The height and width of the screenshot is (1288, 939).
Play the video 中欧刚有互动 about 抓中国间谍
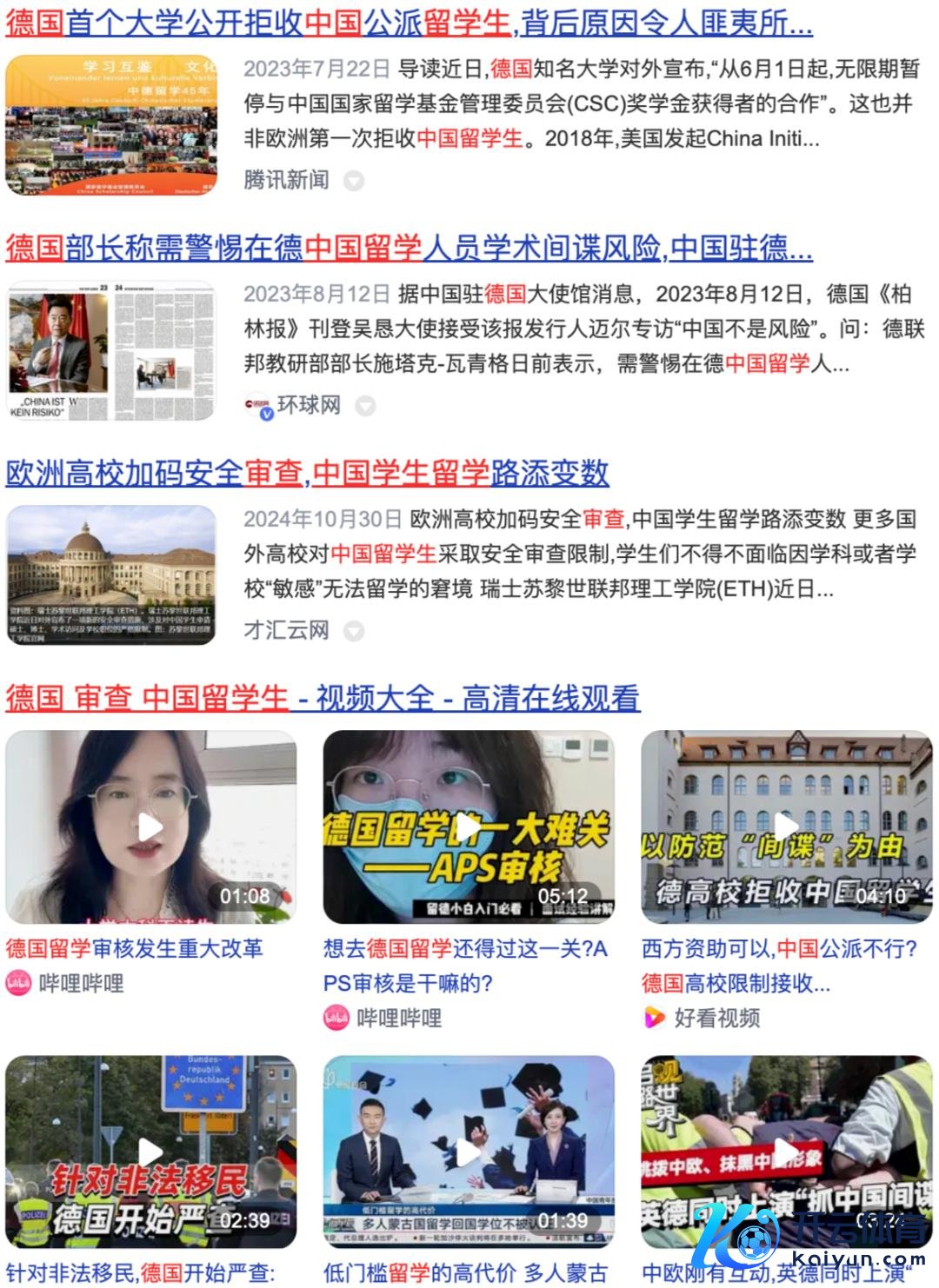787,1152
